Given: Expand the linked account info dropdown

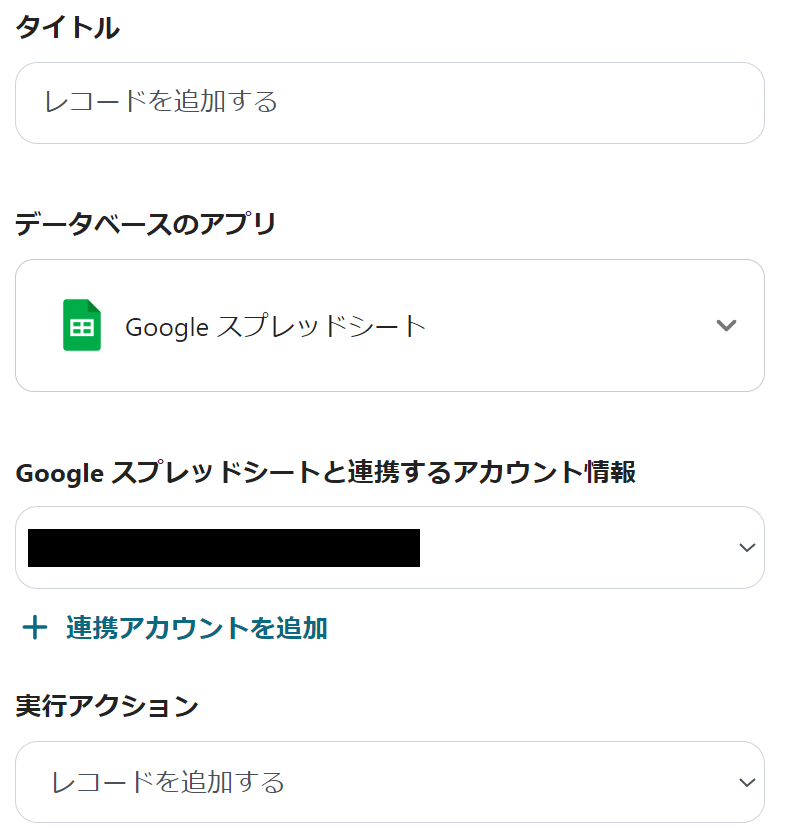Looking at the screenshot, I should [389, 548].
